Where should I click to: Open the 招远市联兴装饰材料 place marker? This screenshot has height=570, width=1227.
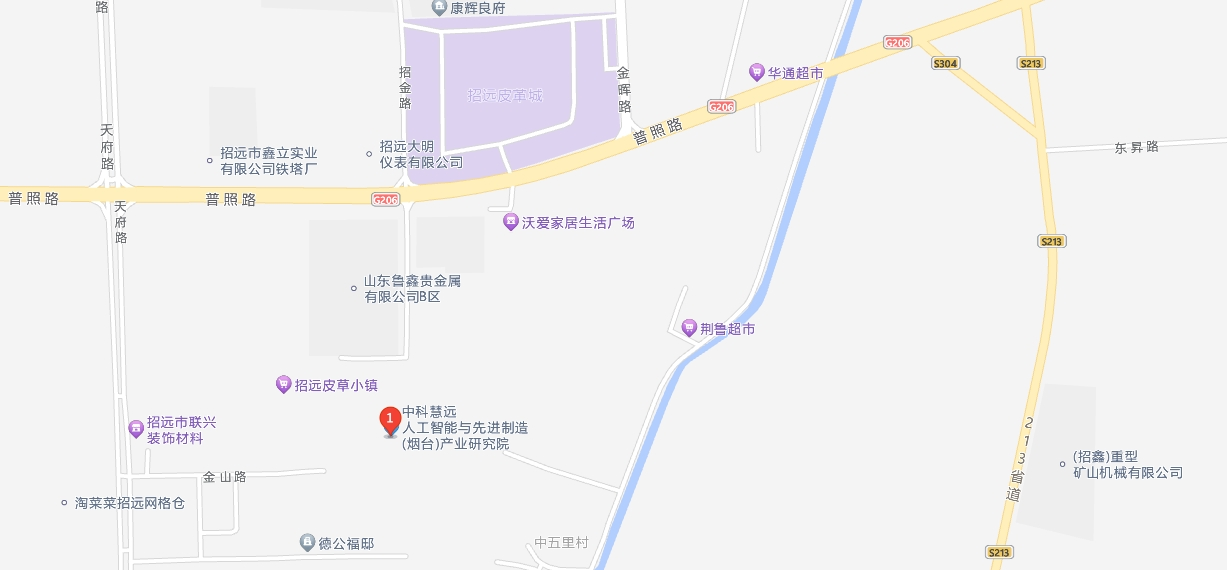(136, 429)
